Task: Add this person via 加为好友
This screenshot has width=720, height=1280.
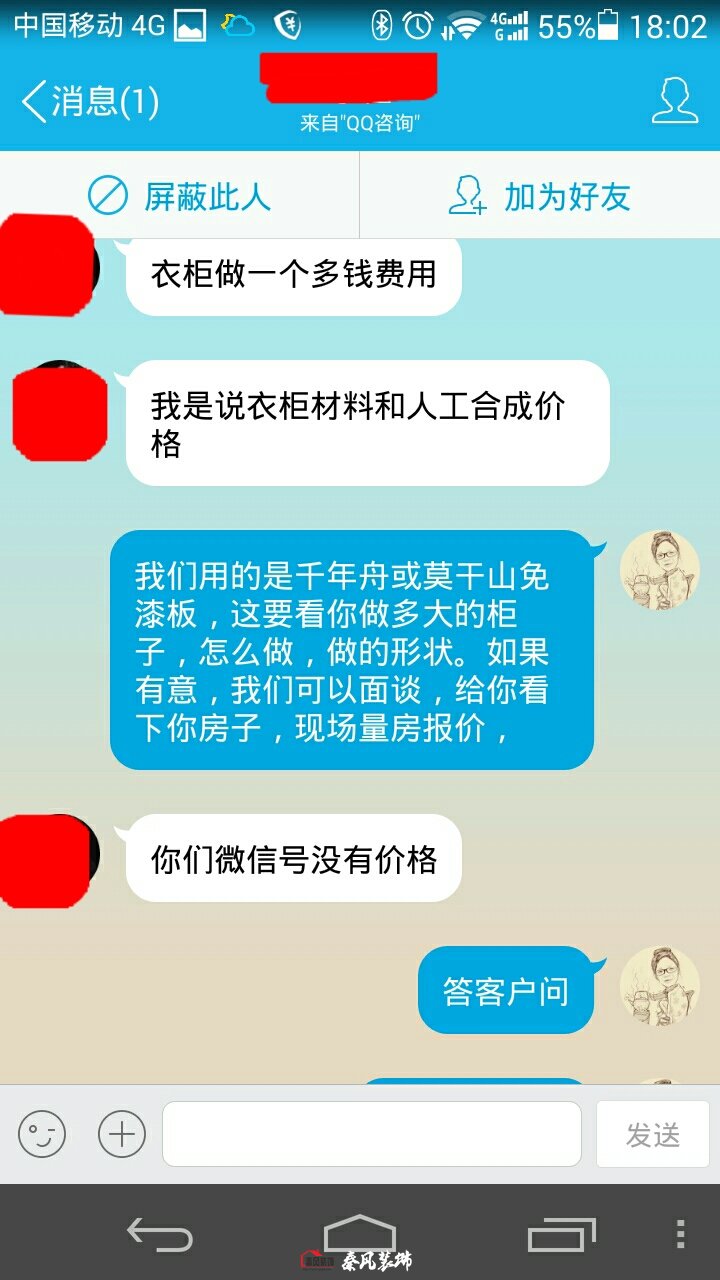Action: pyautogui.click(x=540, y=196)
